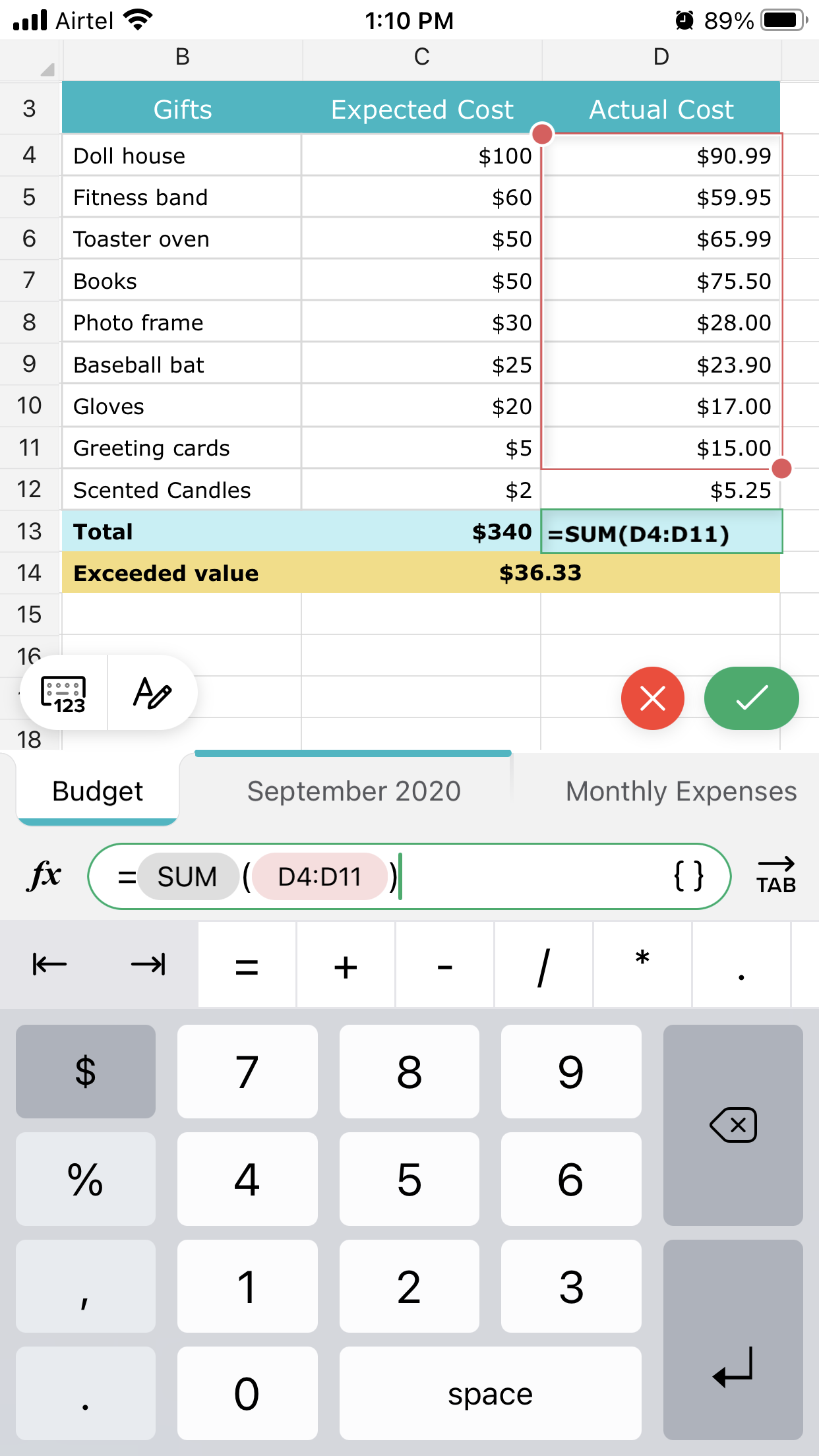Image resolution: width=819 pixels, height=1456 pixels.
Task: Move cursor to start with left-arrow key
Action: (50, 965)
